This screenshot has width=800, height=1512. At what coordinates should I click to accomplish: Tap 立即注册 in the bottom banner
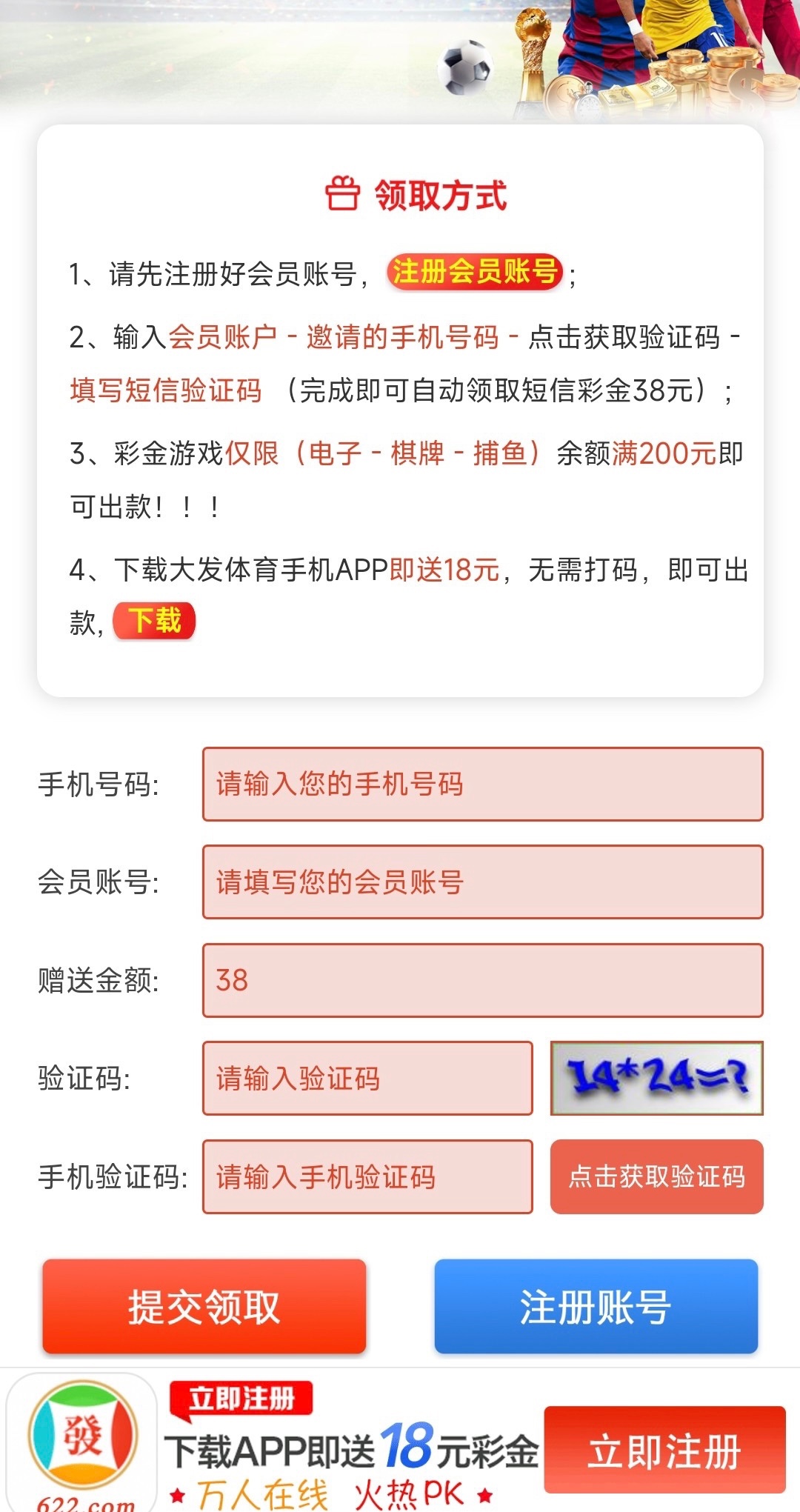[x=664, y=1450]
